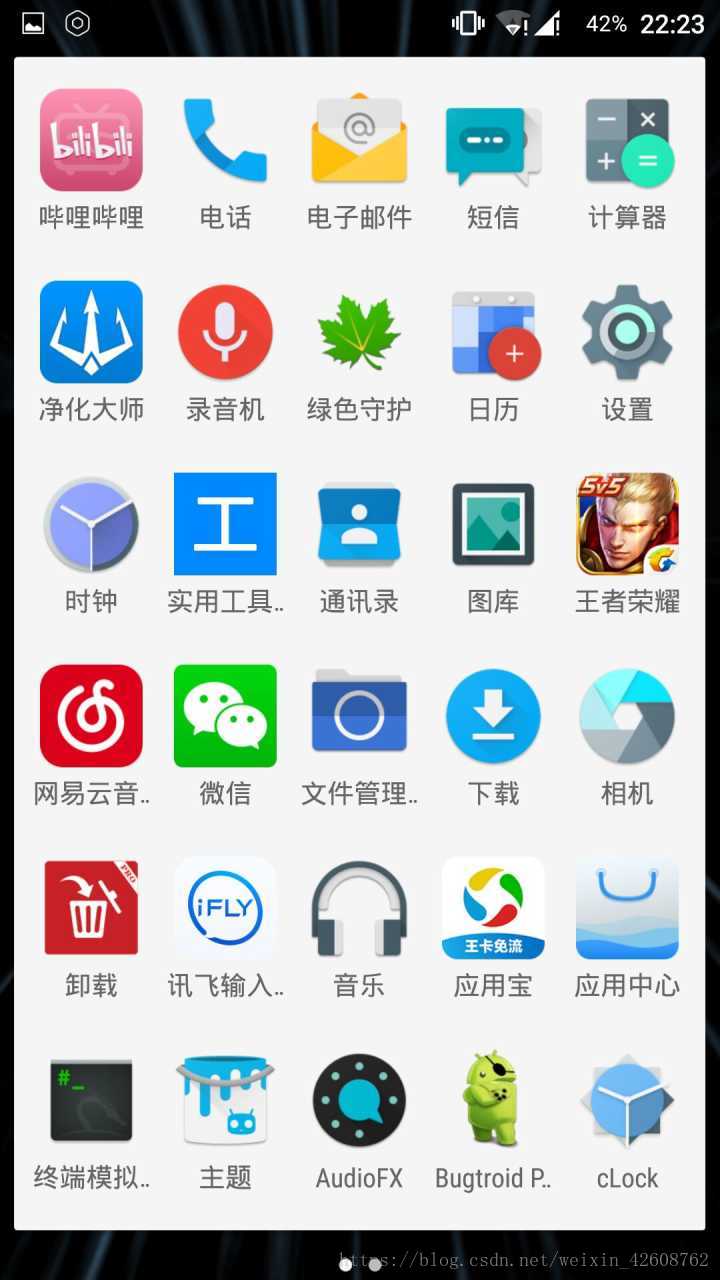Viewport: 720px width, 1280px height.
Task: Open 净化大师 app
Action: point(91,332)
